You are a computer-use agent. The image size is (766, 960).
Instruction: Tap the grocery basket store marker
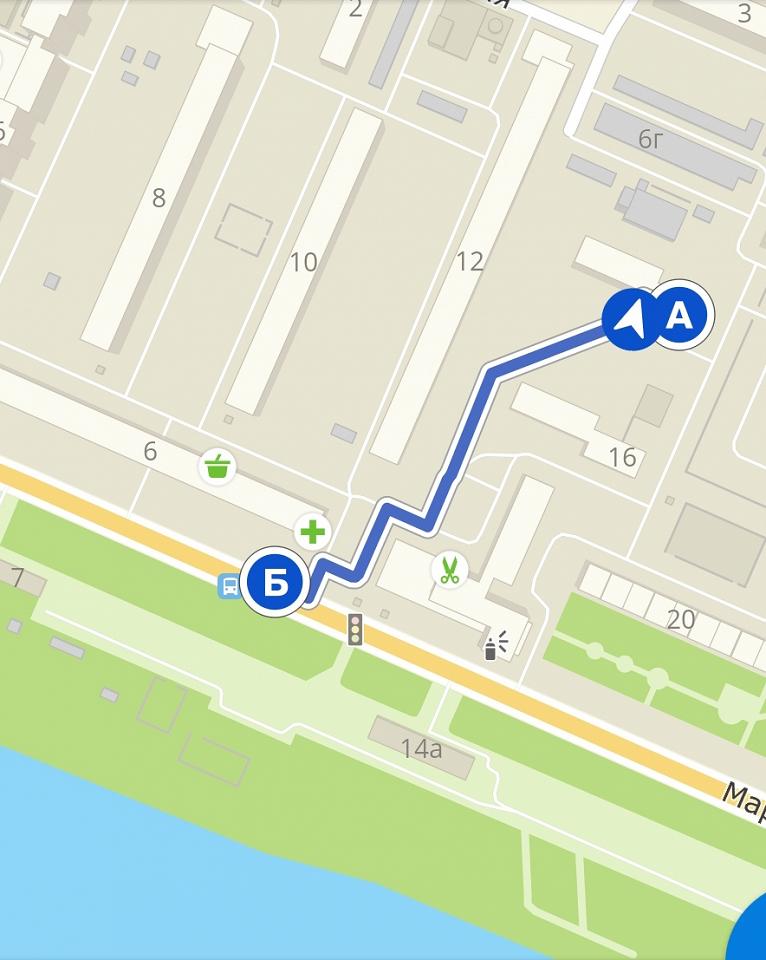click(x=218, y=466)
